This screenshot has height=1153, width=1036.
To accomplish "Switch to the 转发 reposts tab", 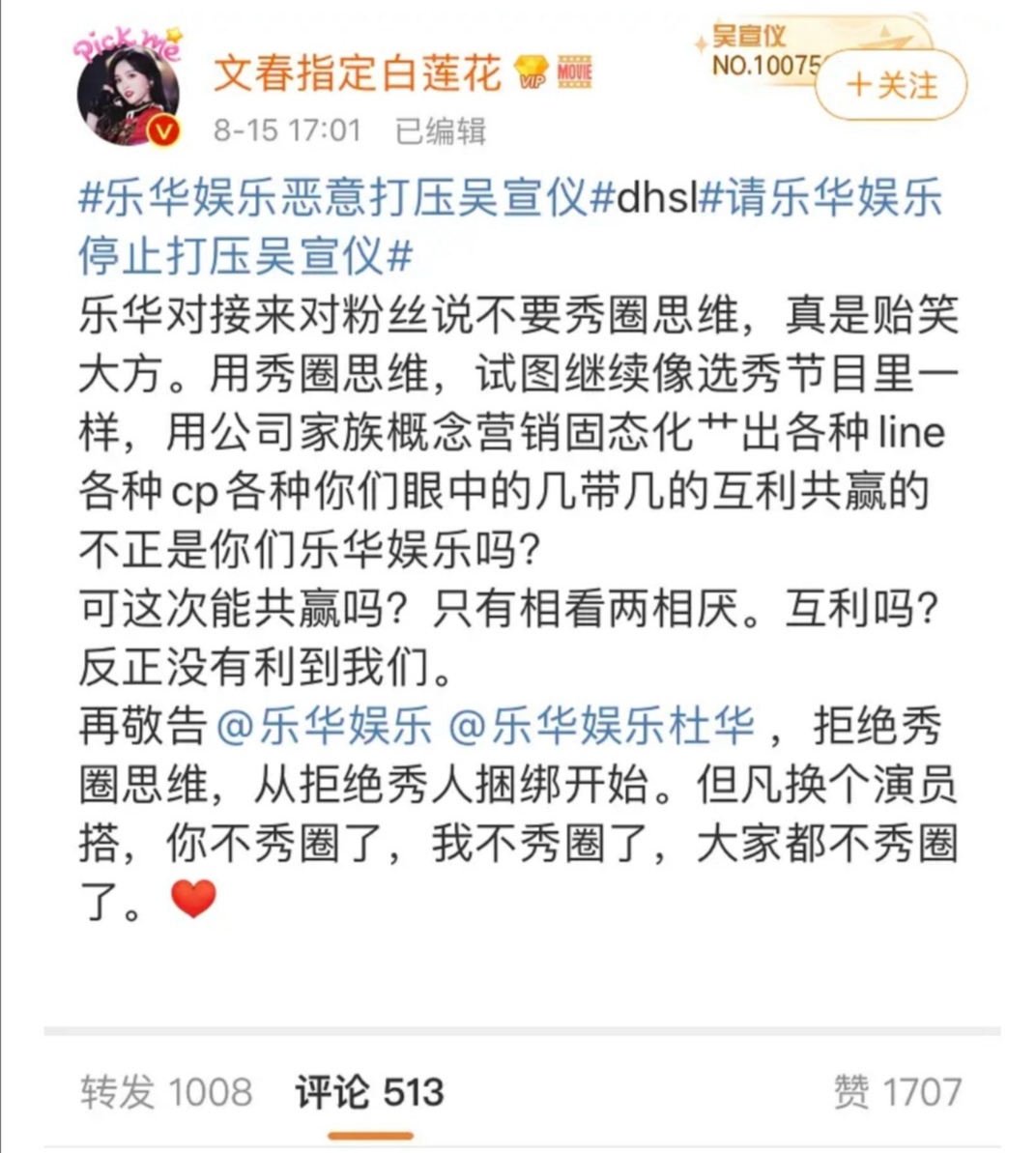I will 165,1092.
